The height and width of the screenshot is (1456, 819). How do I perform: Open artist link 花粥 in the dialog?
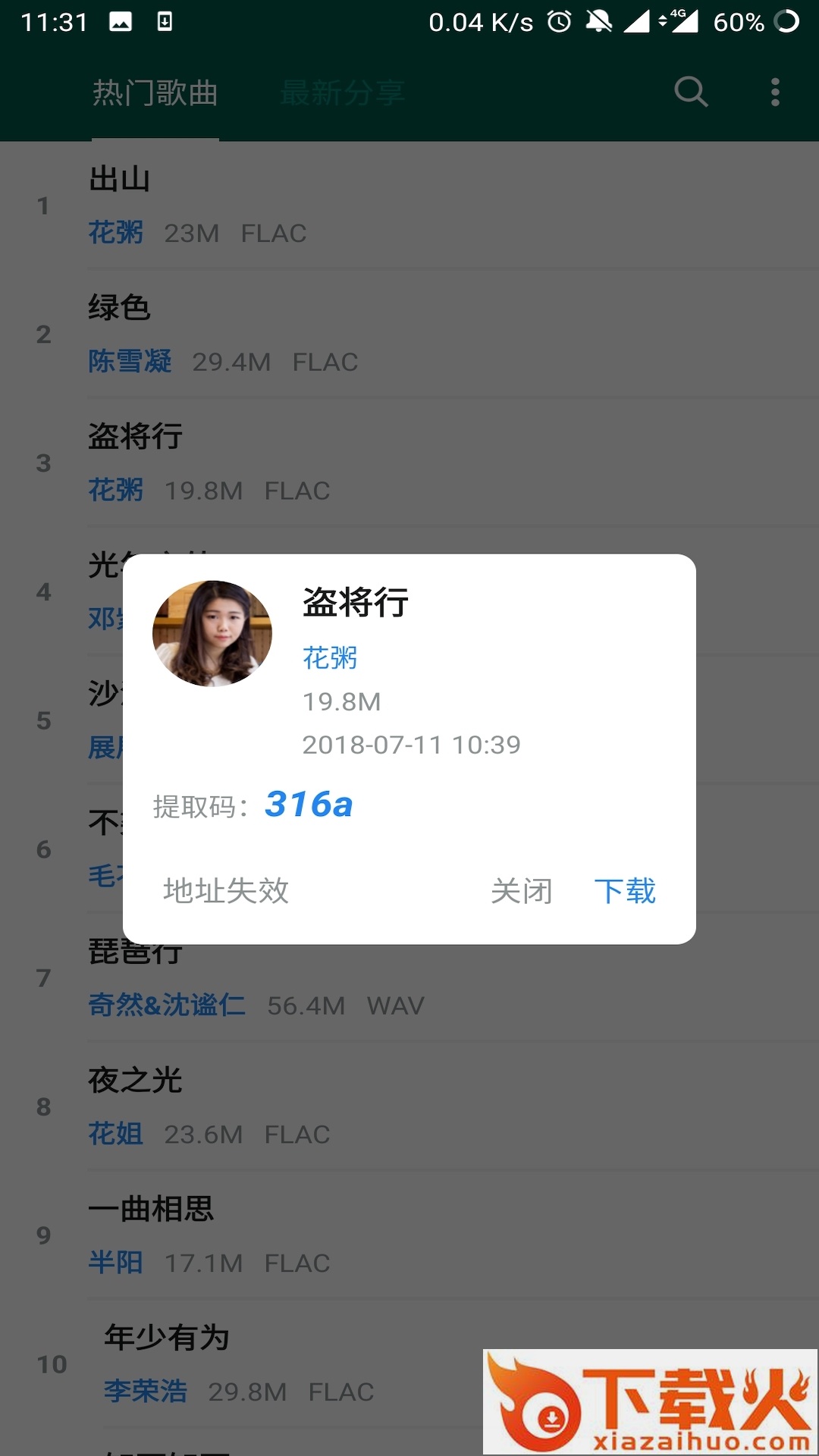coord(330,657)
